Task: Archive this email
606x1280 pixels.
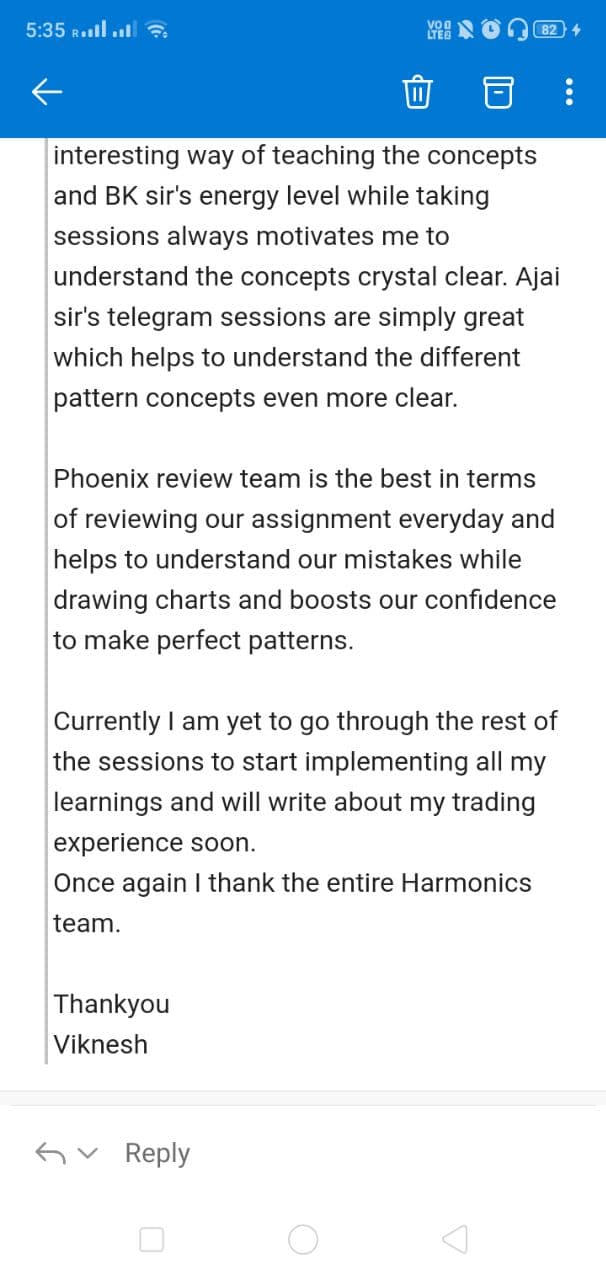Action: point(497,94)
